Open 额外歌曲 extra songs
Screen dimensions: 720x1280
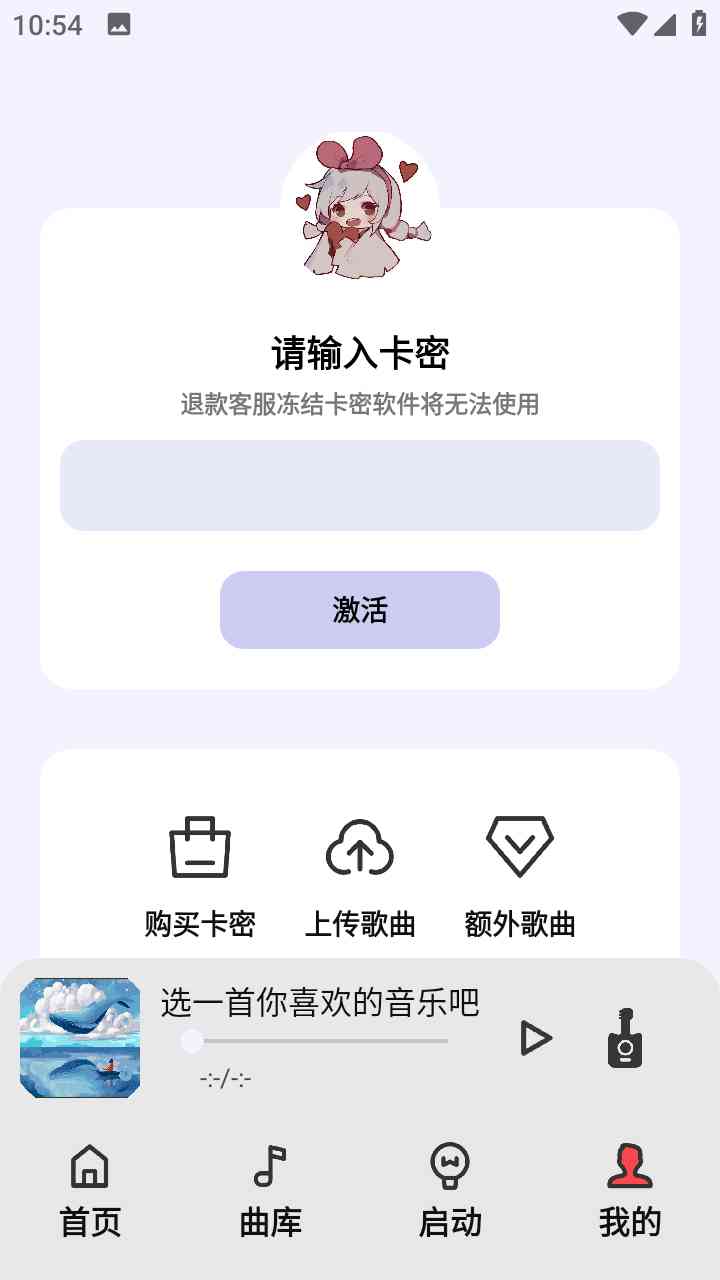520,875
